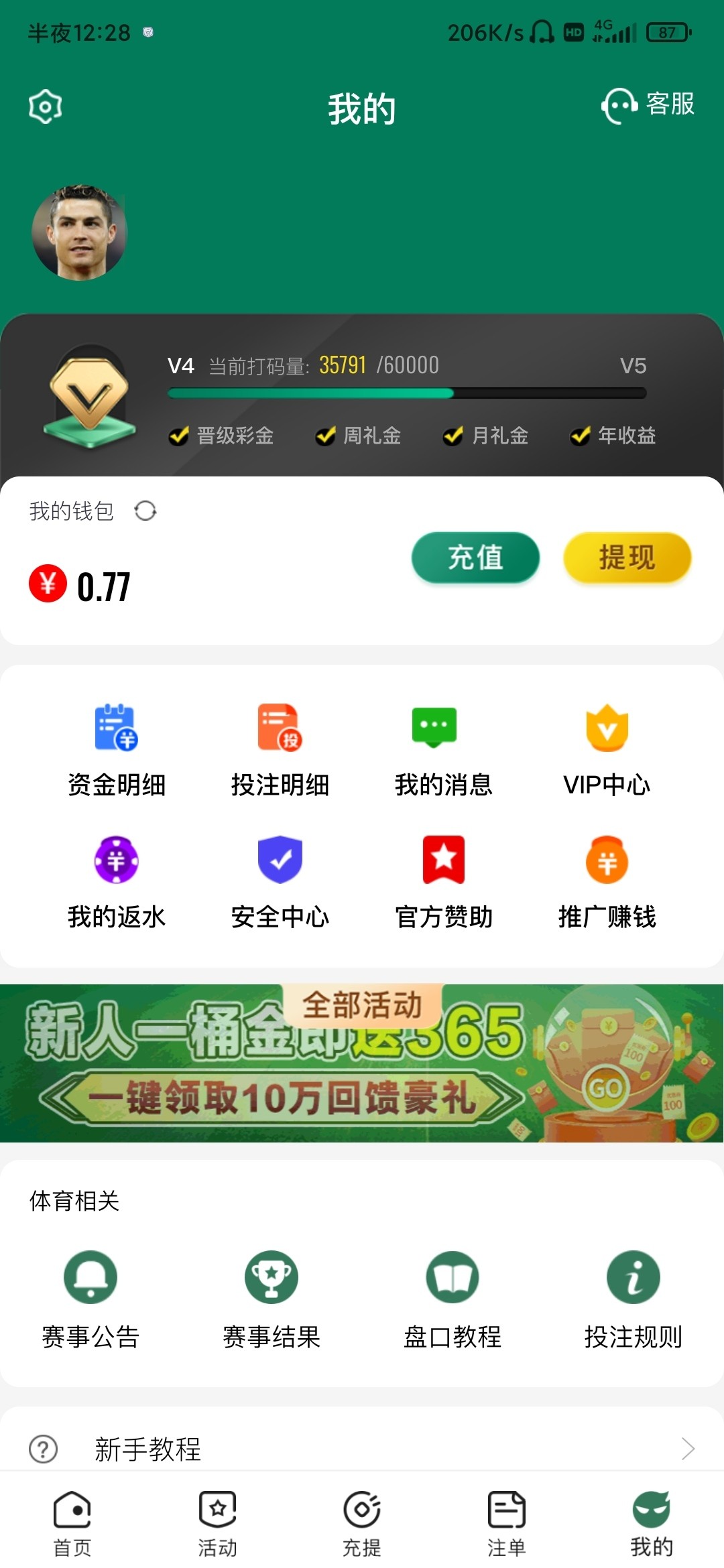Image resolution: width=724 pixels, height=1568 pixels.
Task: Open 投注明细 bet details
Action: pyautogui.click(x=280, y=750)
